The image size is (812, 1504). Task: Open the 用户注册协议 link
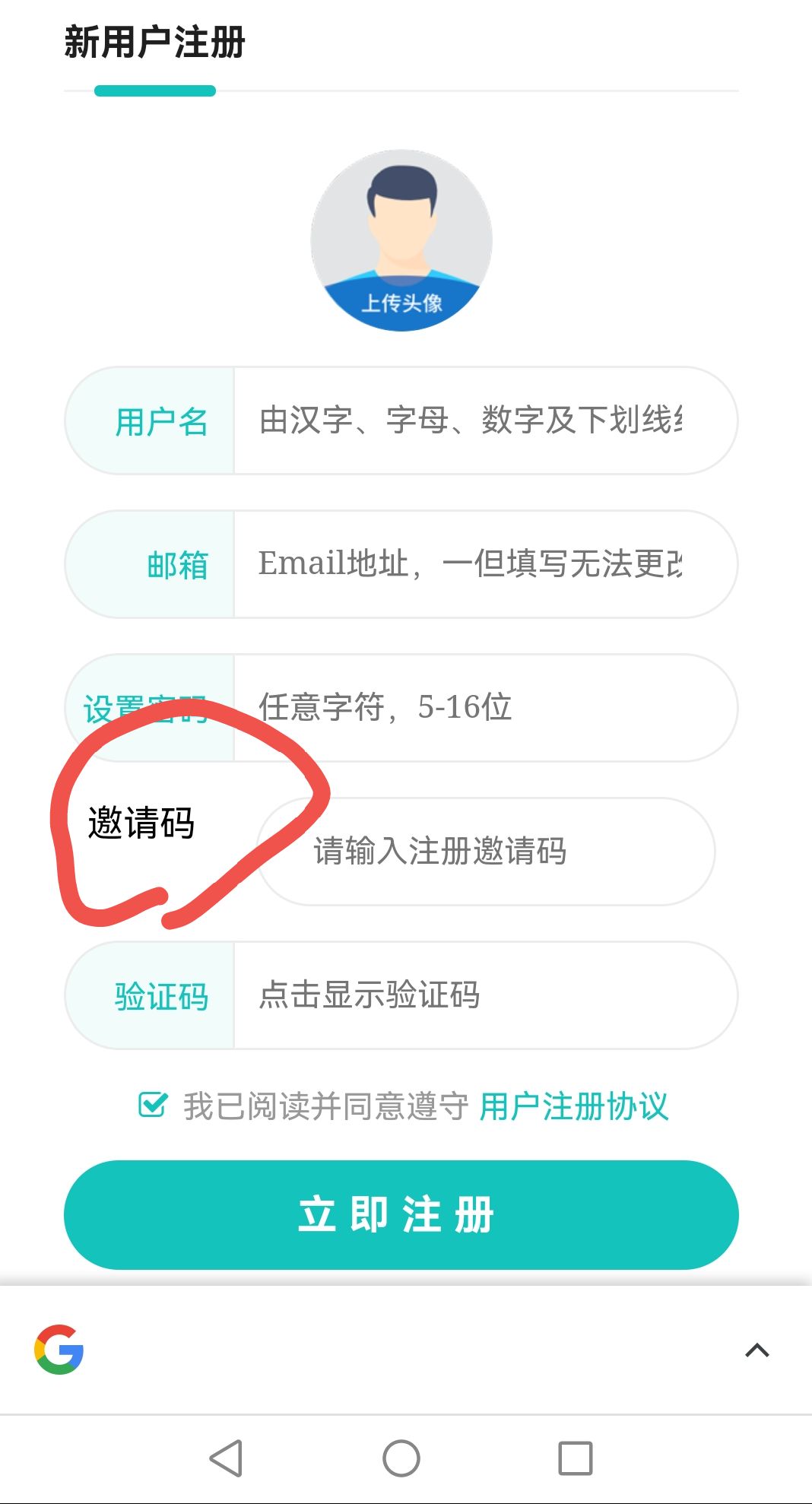pyautogui.click(x=574, y=1106)
